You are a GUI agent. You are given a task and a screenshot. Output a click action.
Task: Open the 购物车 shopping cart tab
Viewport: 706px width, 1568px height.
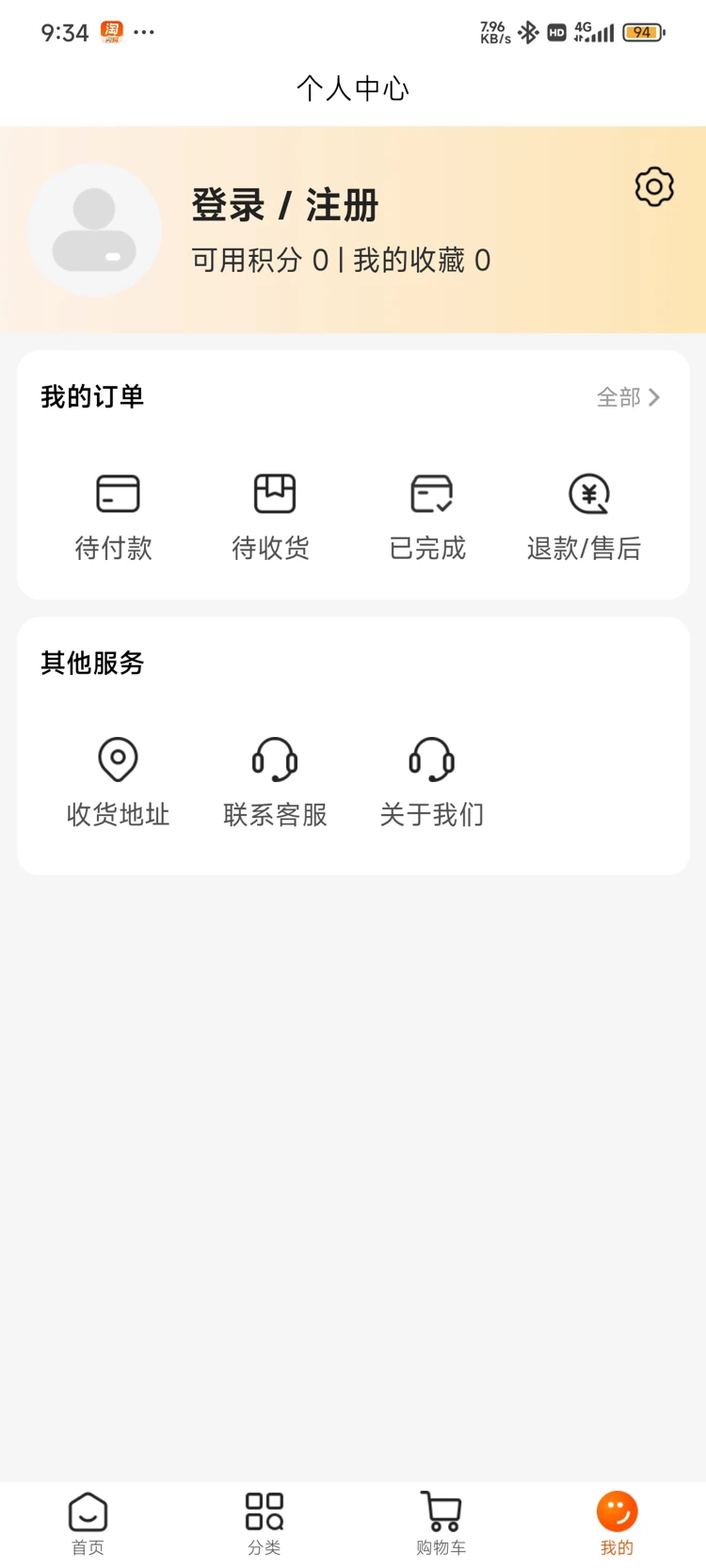(x=440, y=1519)
